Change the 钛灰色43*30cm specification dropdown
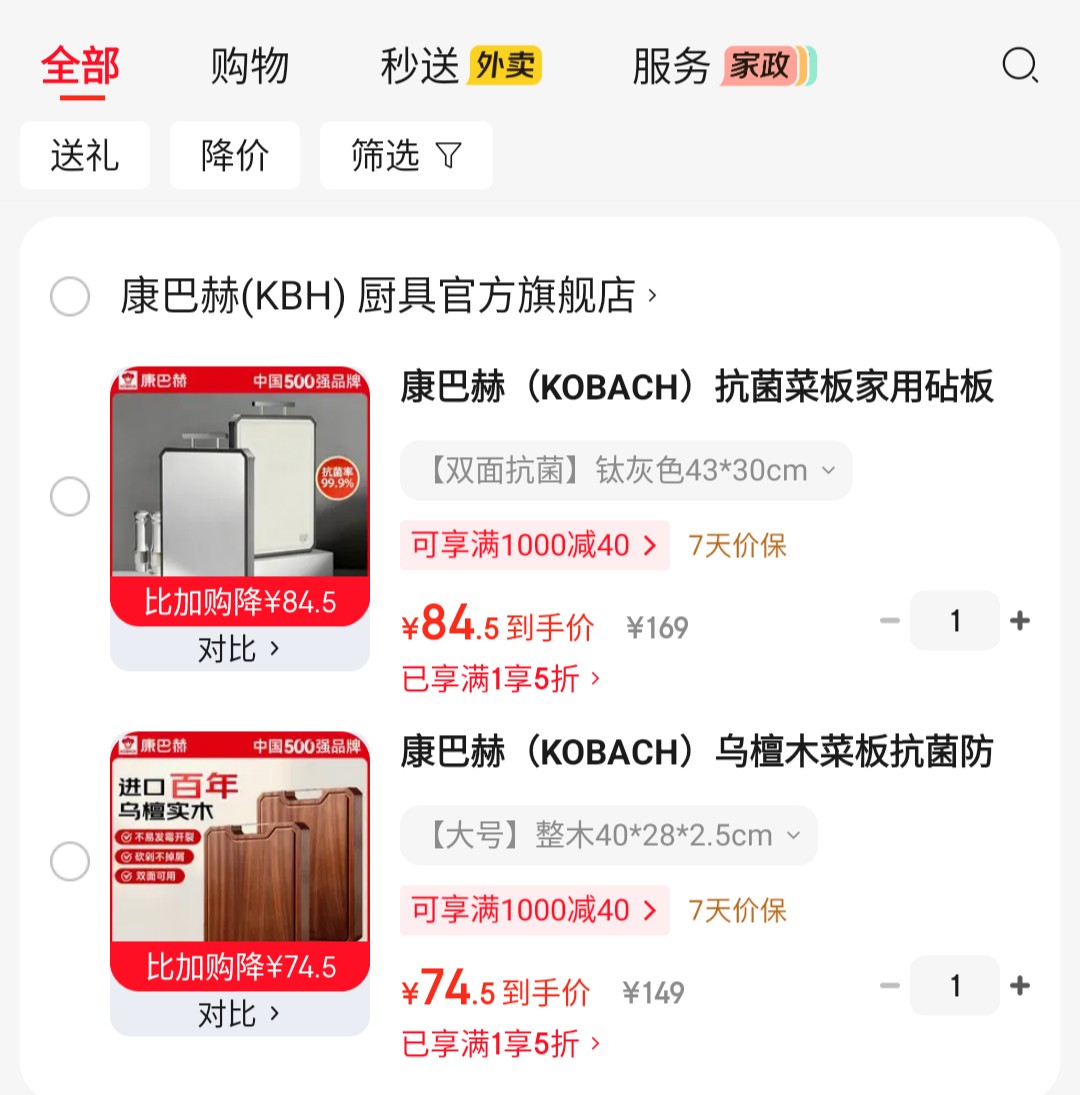 tap(626, 470)
